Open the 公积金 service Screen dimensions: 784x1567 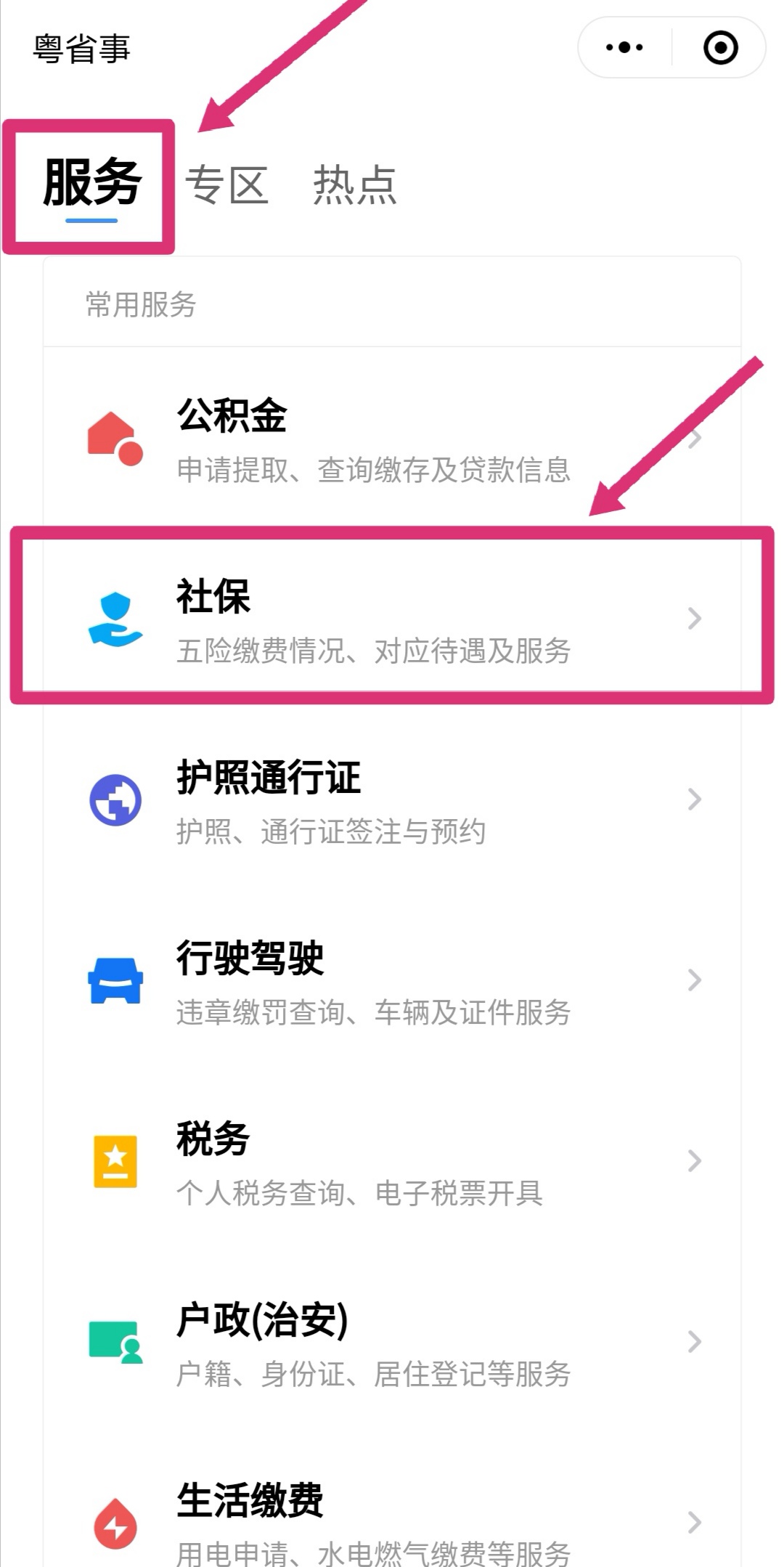pos(392,439)
